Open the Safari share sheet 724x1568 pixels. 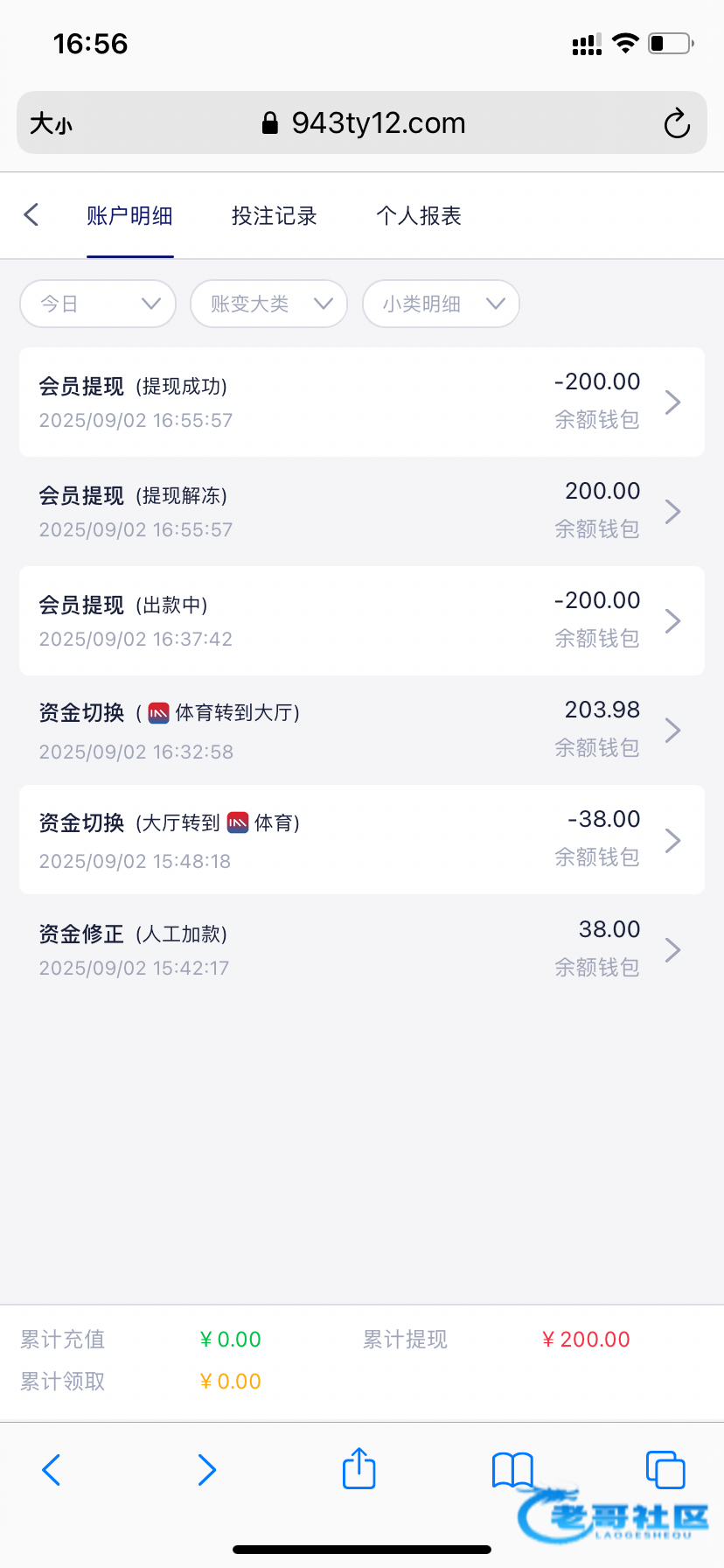tap(359, 1469)
